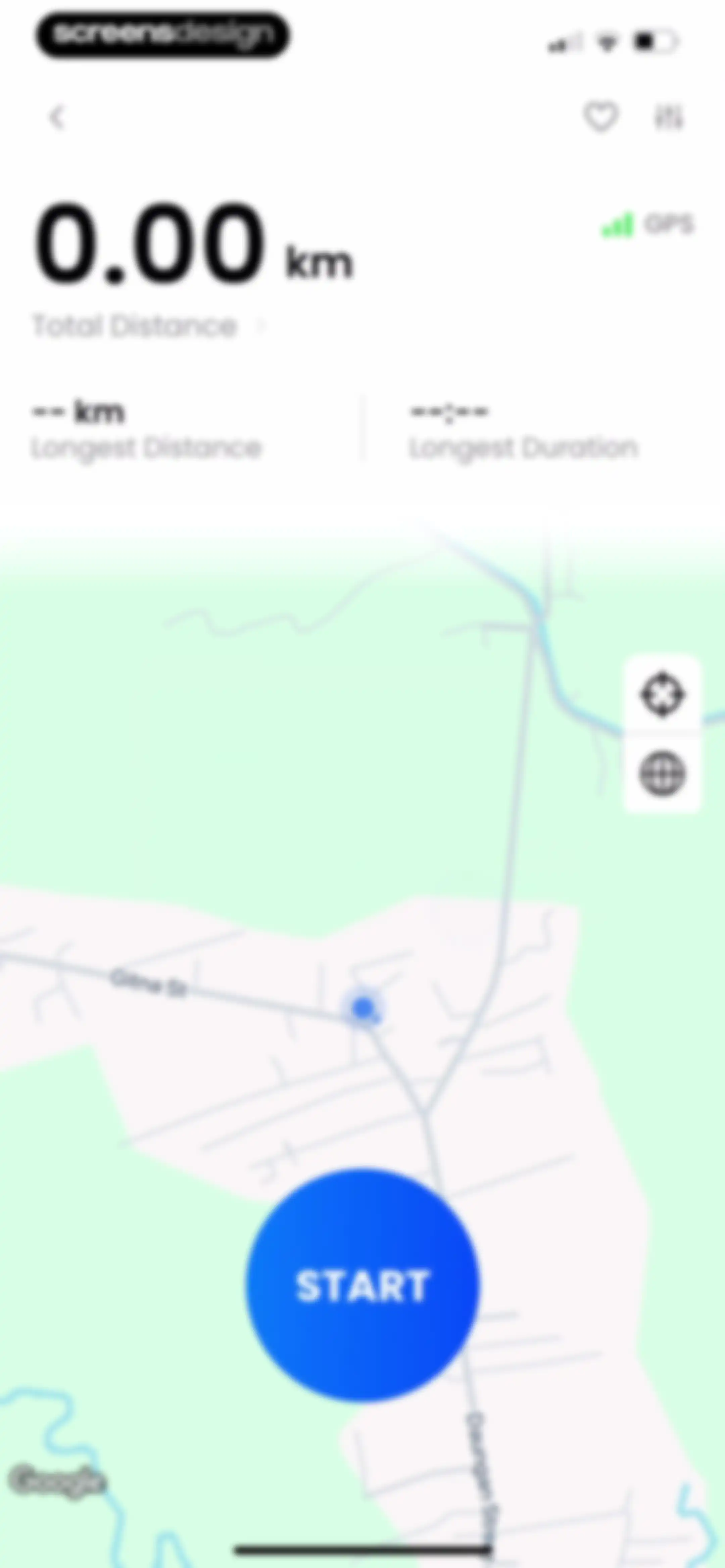Open the settings sliders icon
This screenshot has height=1568, width=725.
pos(669,116)
